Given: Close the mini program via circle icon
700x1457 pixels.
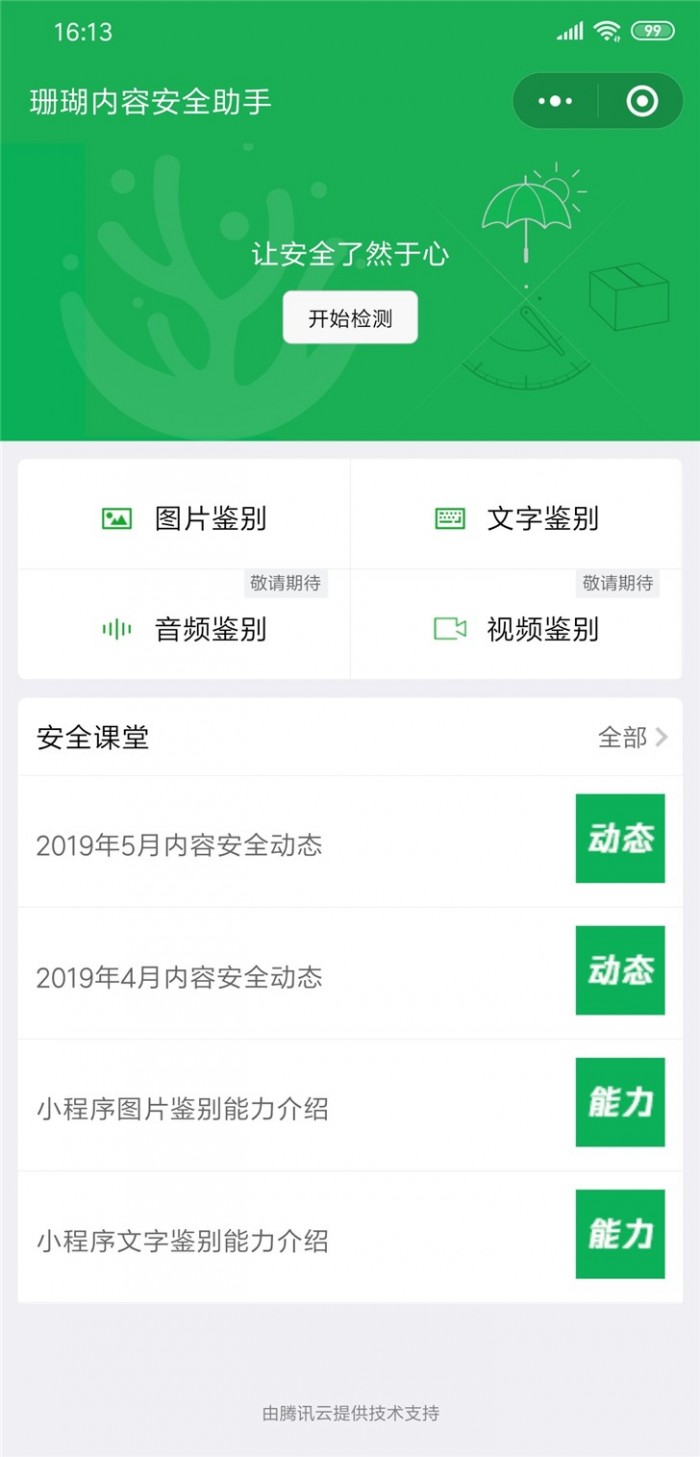Looking at the screenshot, I should [x=642, y=101].
